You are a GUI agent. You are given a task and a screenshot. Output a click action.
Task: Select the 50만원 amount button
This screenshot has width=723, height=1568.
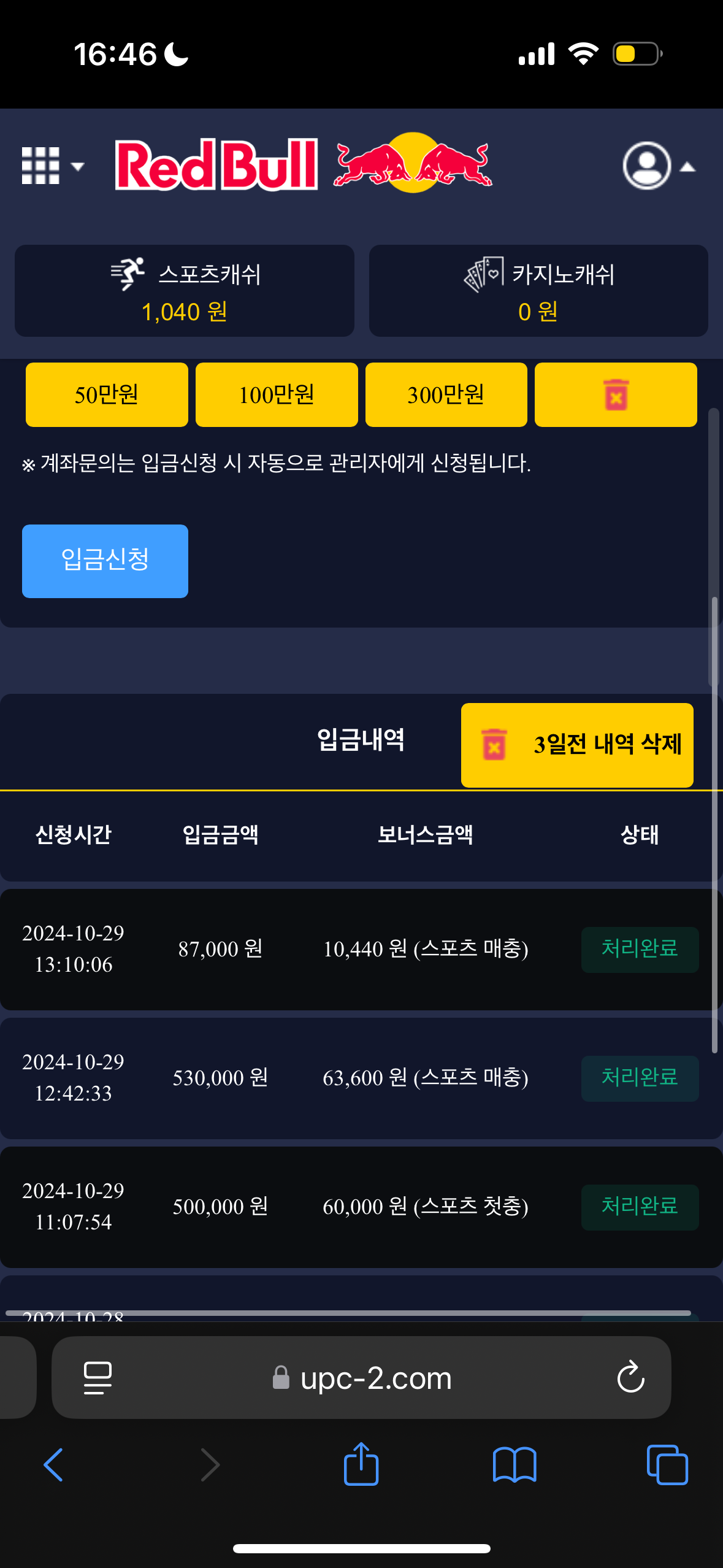click(x=107, y=394)
